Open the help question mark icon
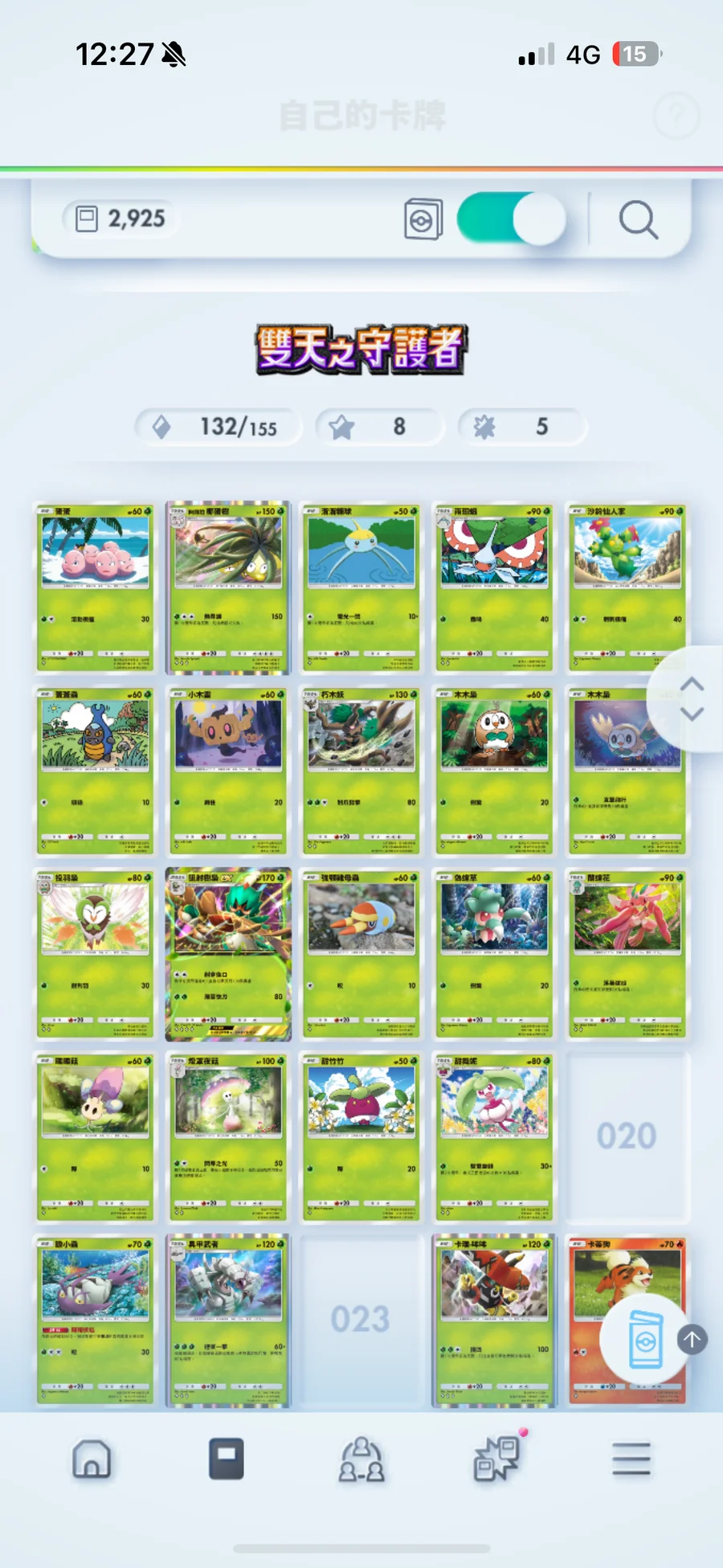The height and width of the screenshot is (1568, 723). click(676, 117)
